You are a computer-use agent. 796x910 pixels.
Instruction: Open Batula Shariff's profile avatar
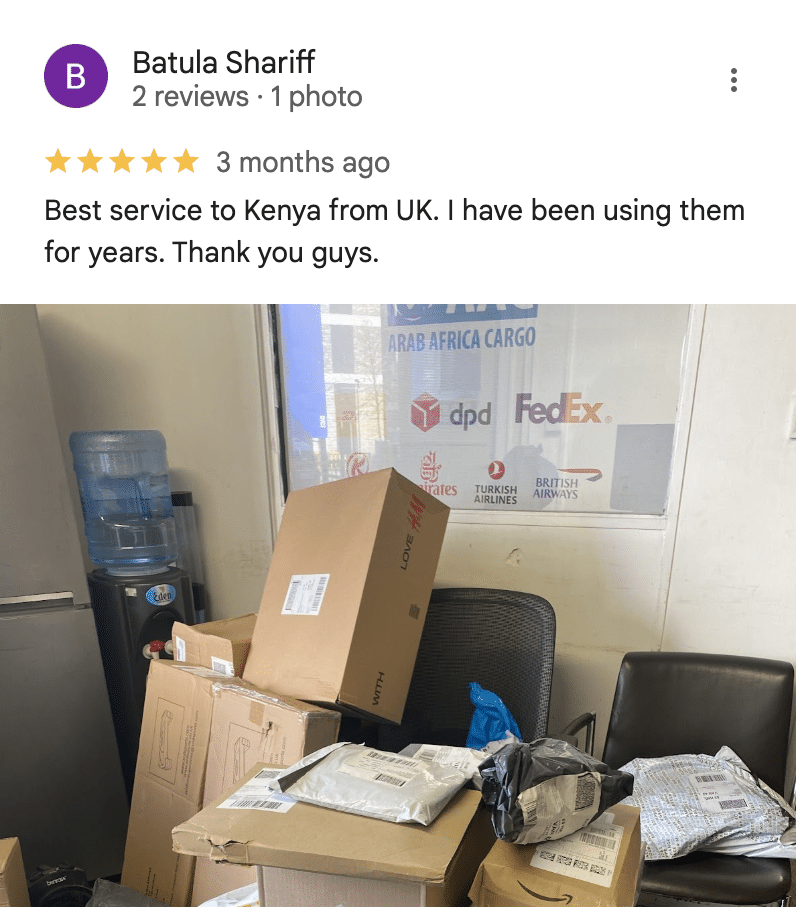[x=75, y=76]
